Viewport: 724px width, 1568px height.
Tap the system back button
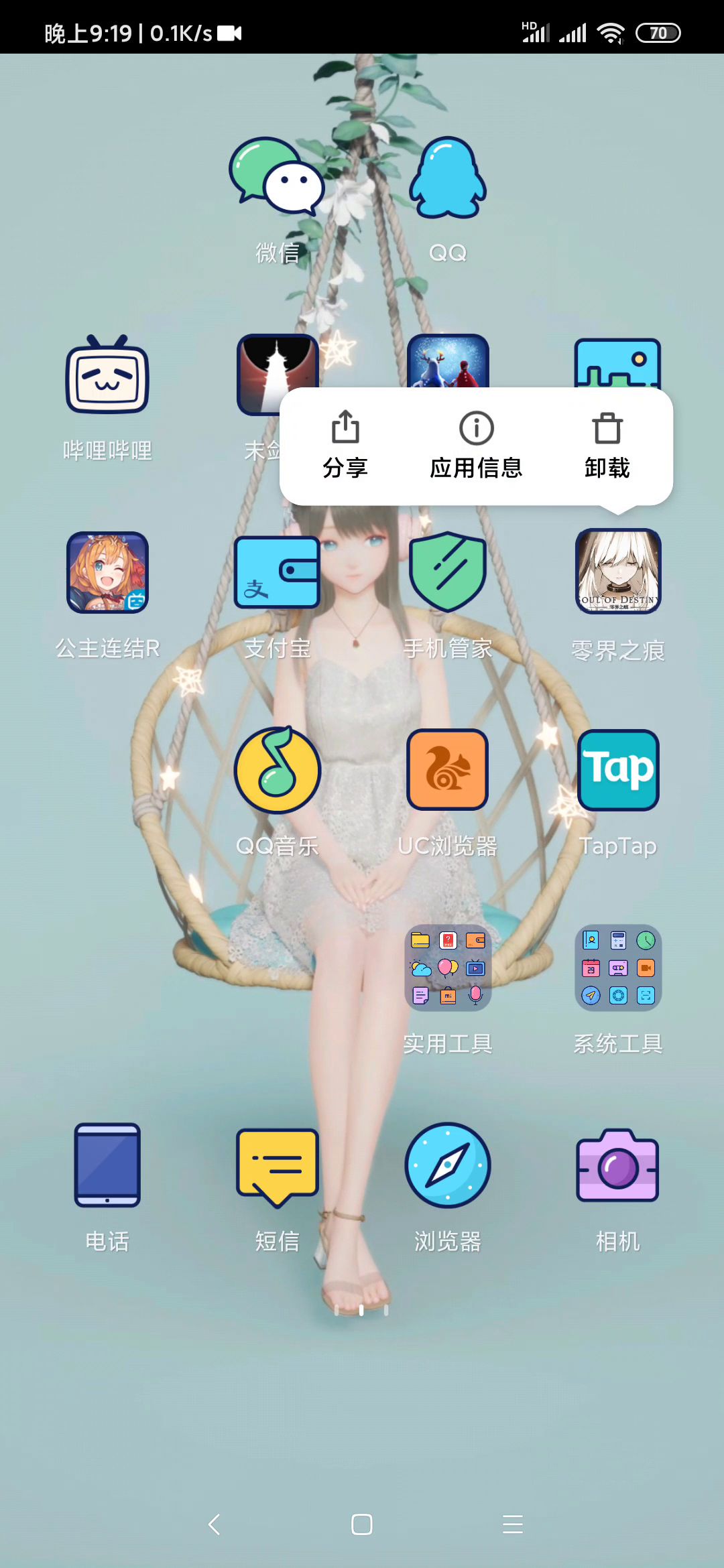click(x=215, y=1524)
